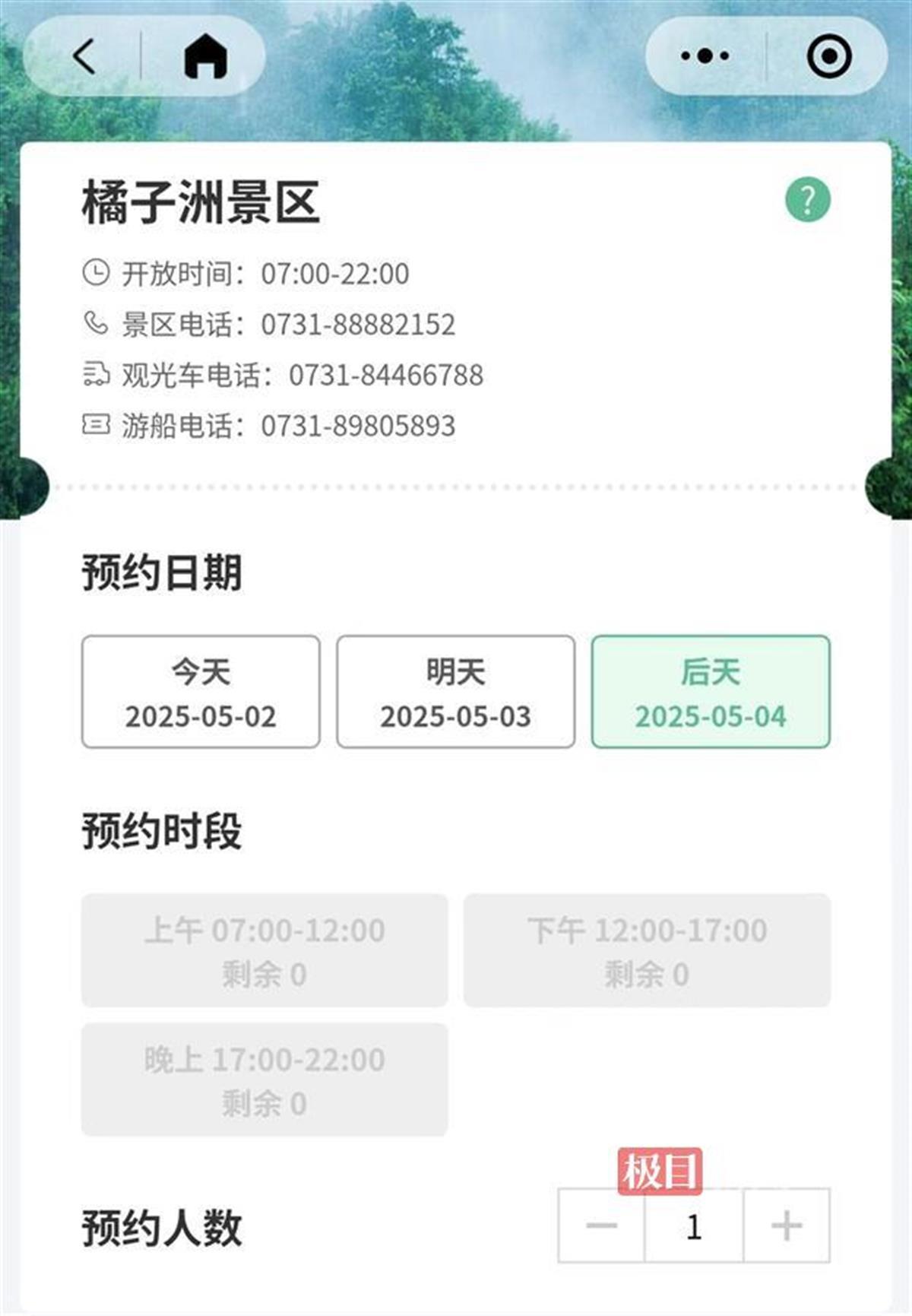
Task: Pick 后天 2025-05-04 as booking date
Action: [711, 692]
